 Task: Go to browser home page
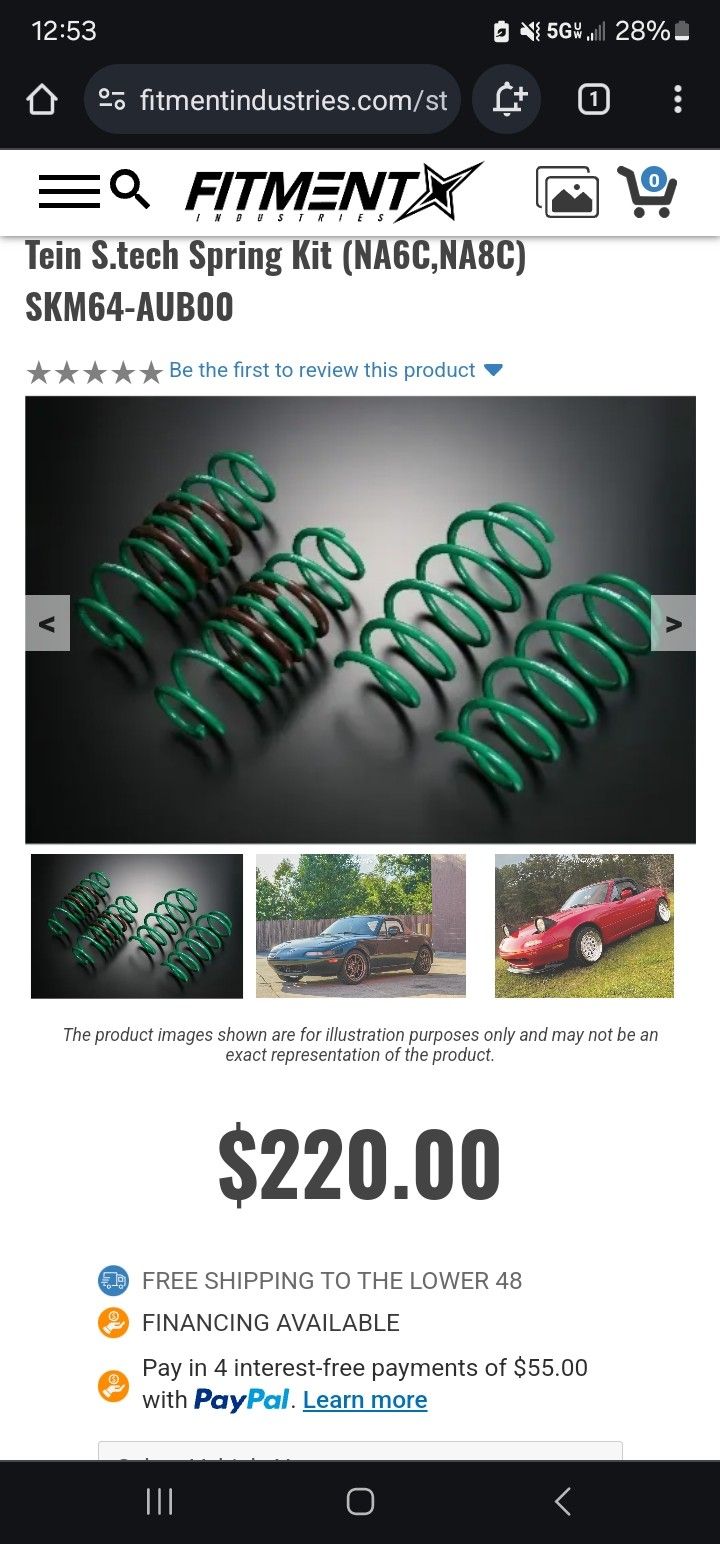[42, 100]
